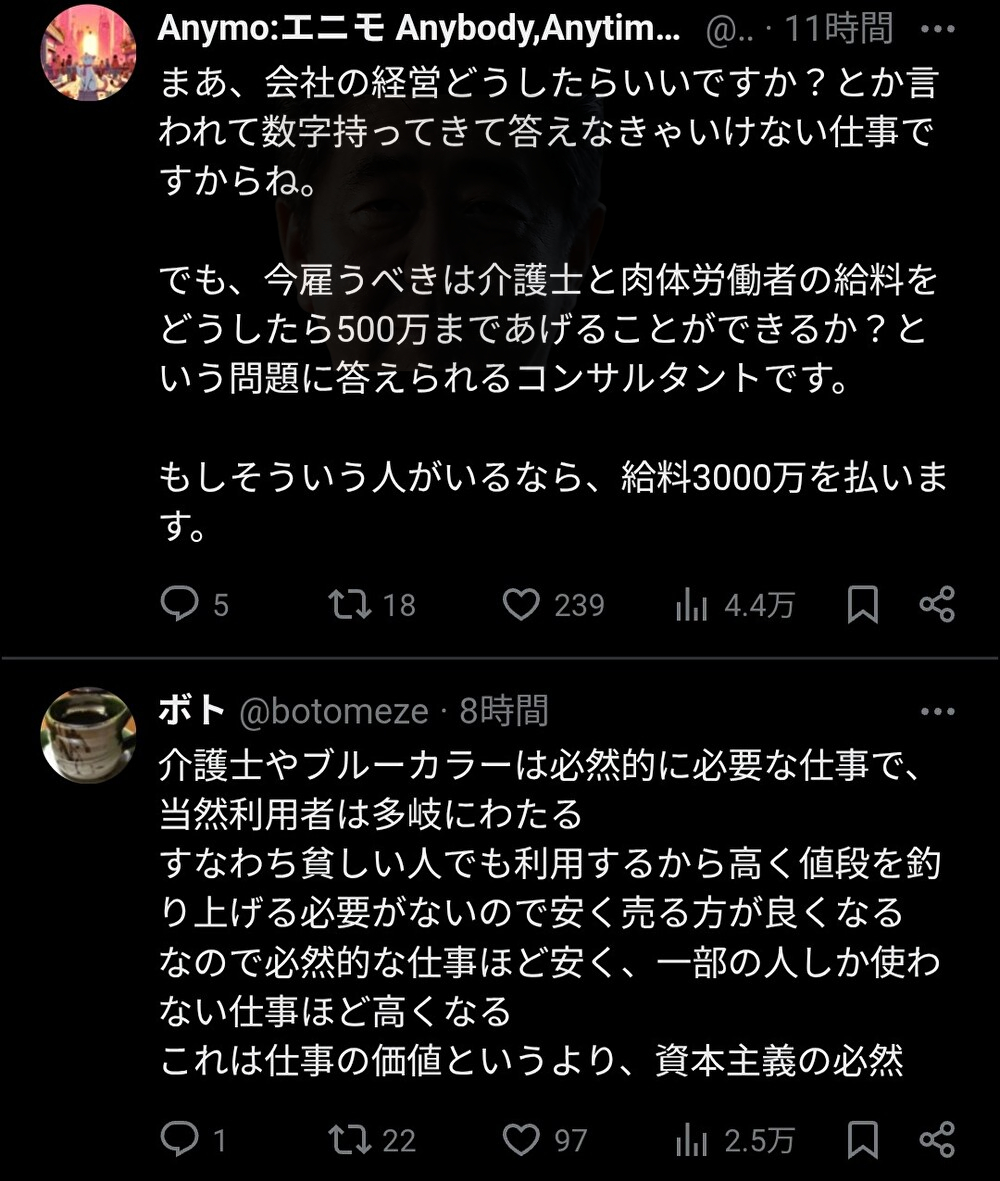Open Anymo's profile picture

click(88, 52)
